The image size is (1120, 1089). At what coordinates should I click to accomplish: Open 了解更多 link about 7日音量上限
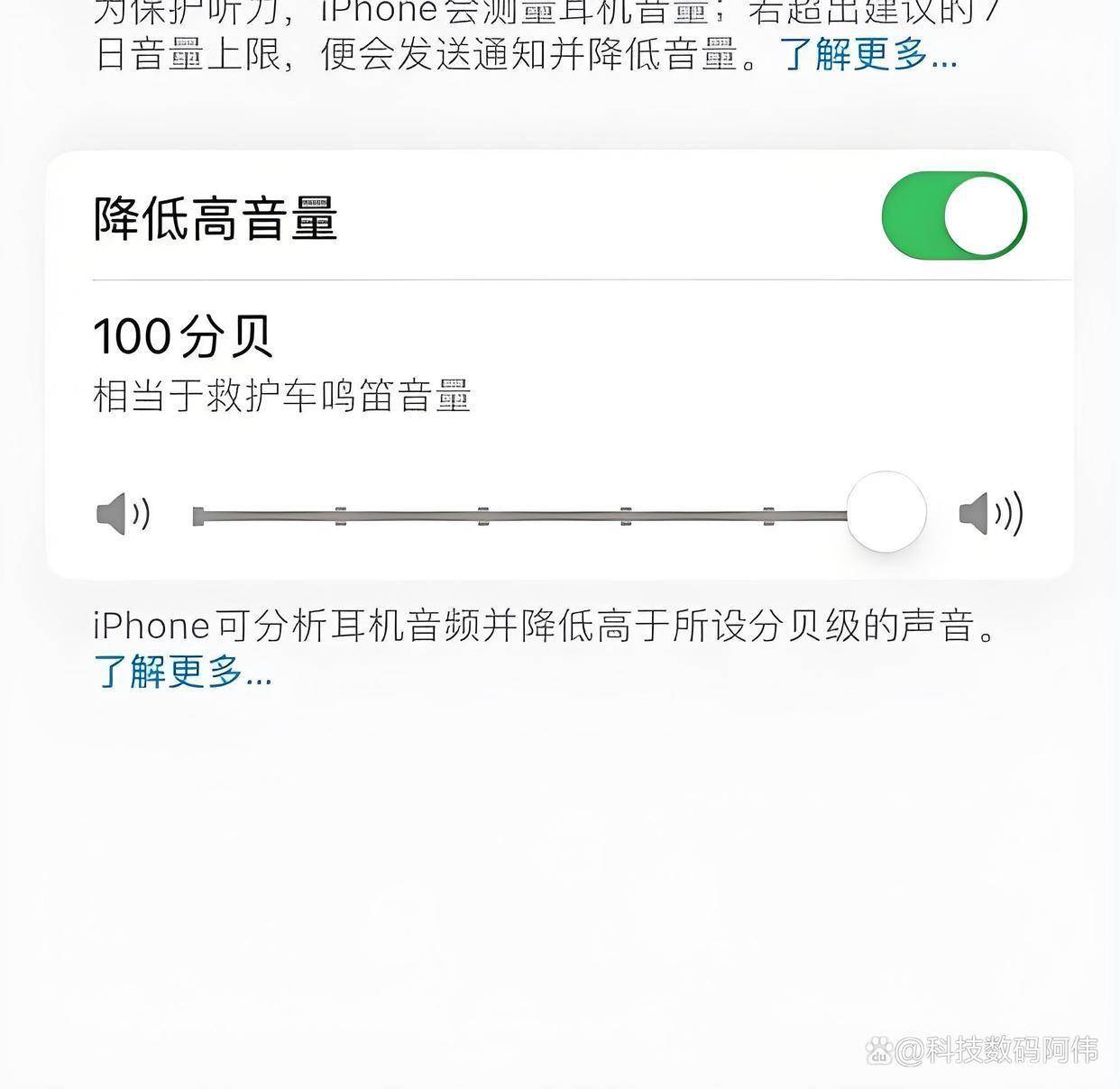[x=868, y=55]
